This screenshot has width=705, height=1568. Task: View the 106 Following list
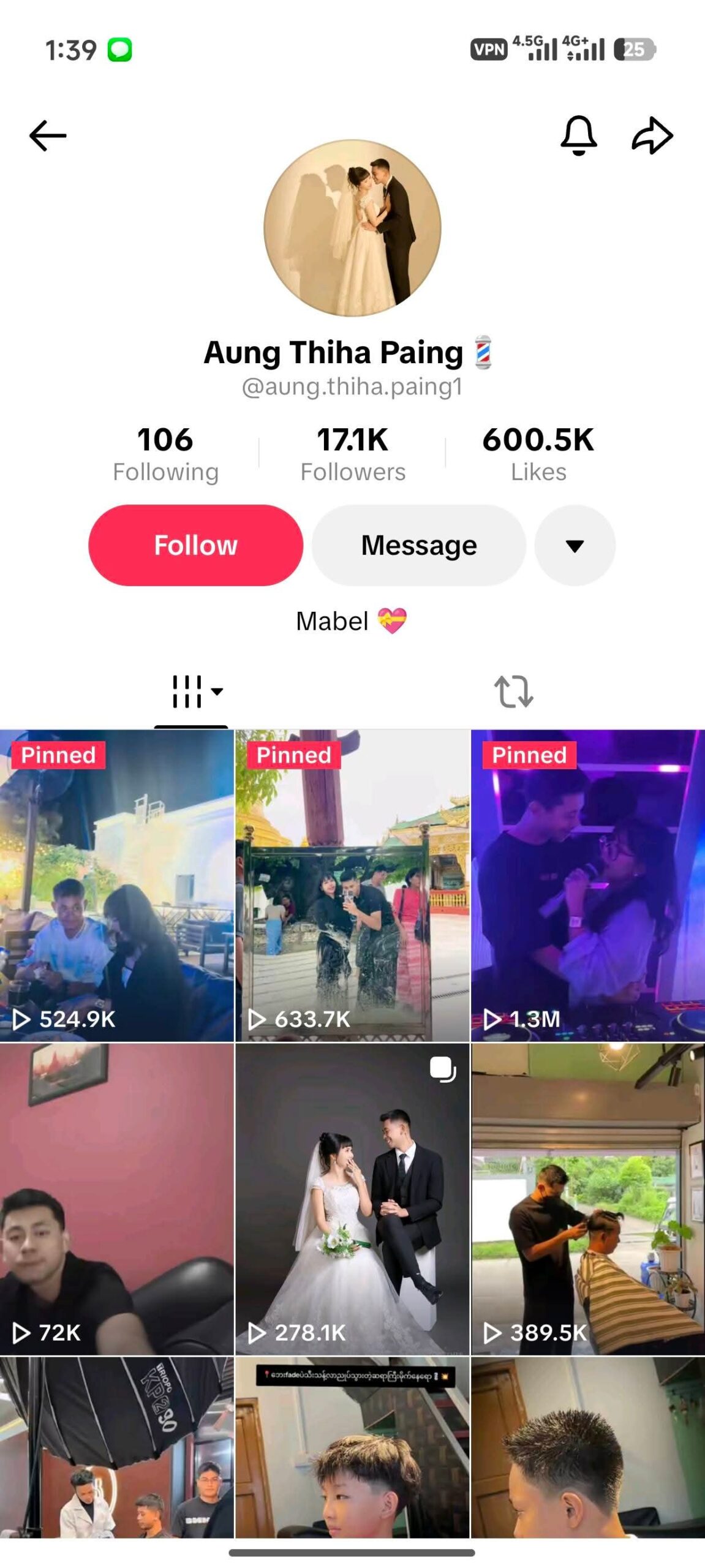pyautogui.click(x=165, y=454)
